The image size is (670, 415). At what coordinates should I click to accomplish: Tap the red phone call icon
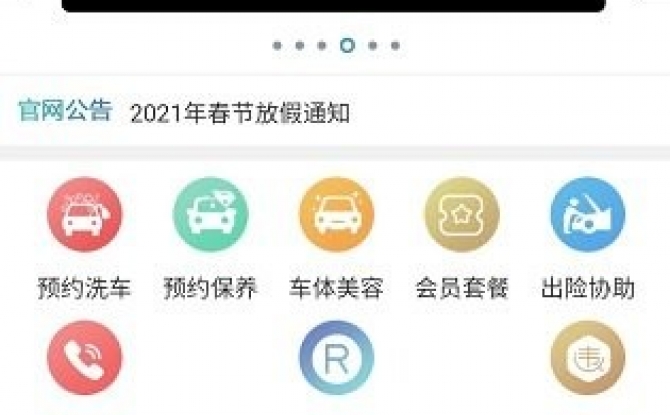tap(84, 357)
